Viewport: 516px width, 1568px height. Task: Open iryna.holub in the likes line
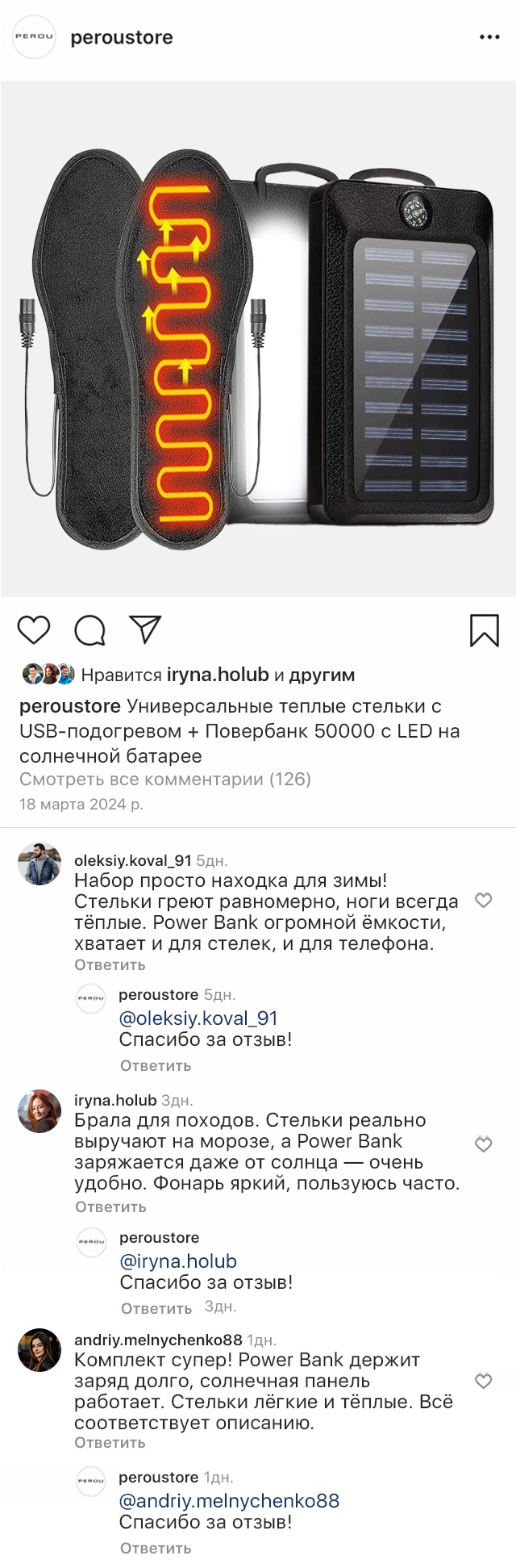tap(217, 675)
